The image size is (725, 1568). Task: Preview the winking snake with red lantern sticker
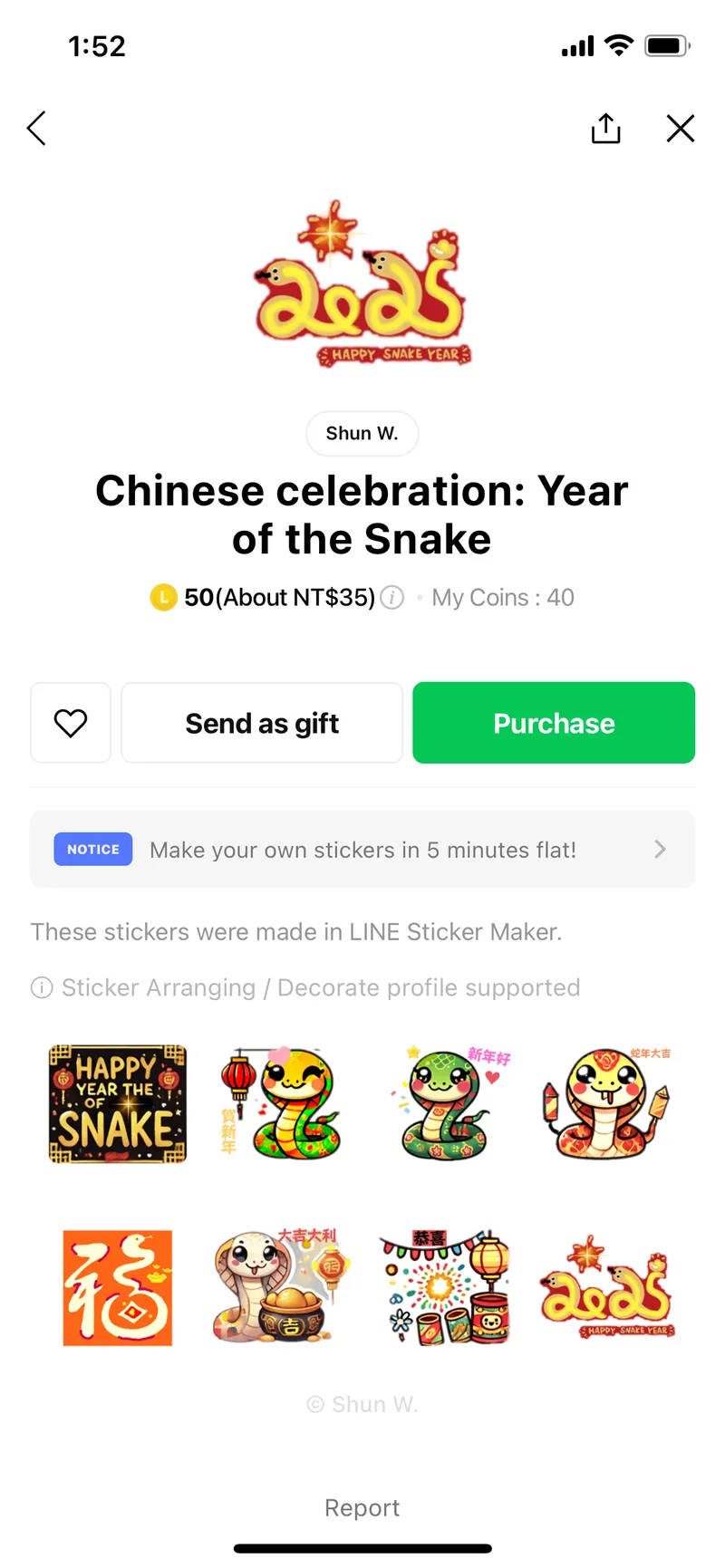pos(281,1103)
